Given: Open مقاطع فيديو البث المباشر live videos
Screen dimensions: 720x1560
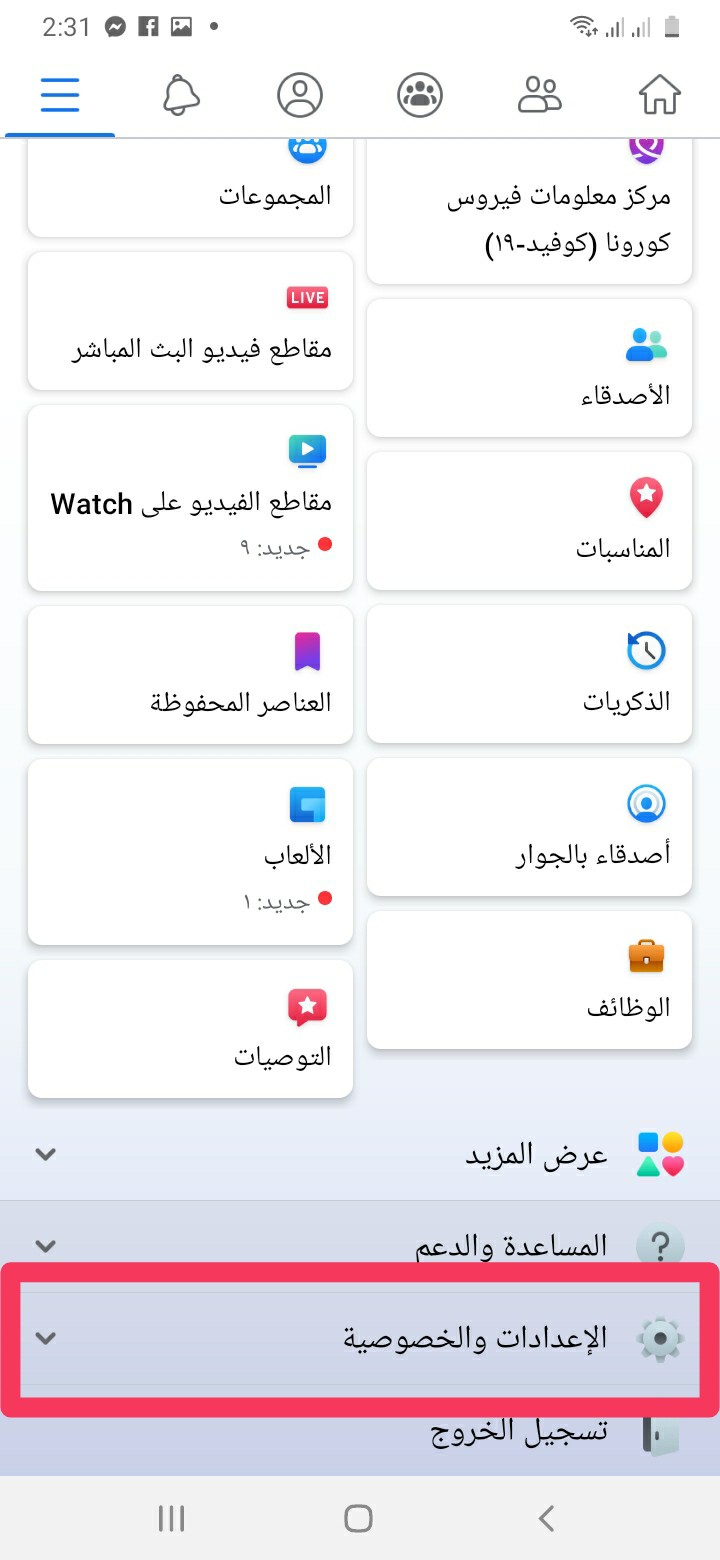Looking at the screenshot, I should point(190,322).
